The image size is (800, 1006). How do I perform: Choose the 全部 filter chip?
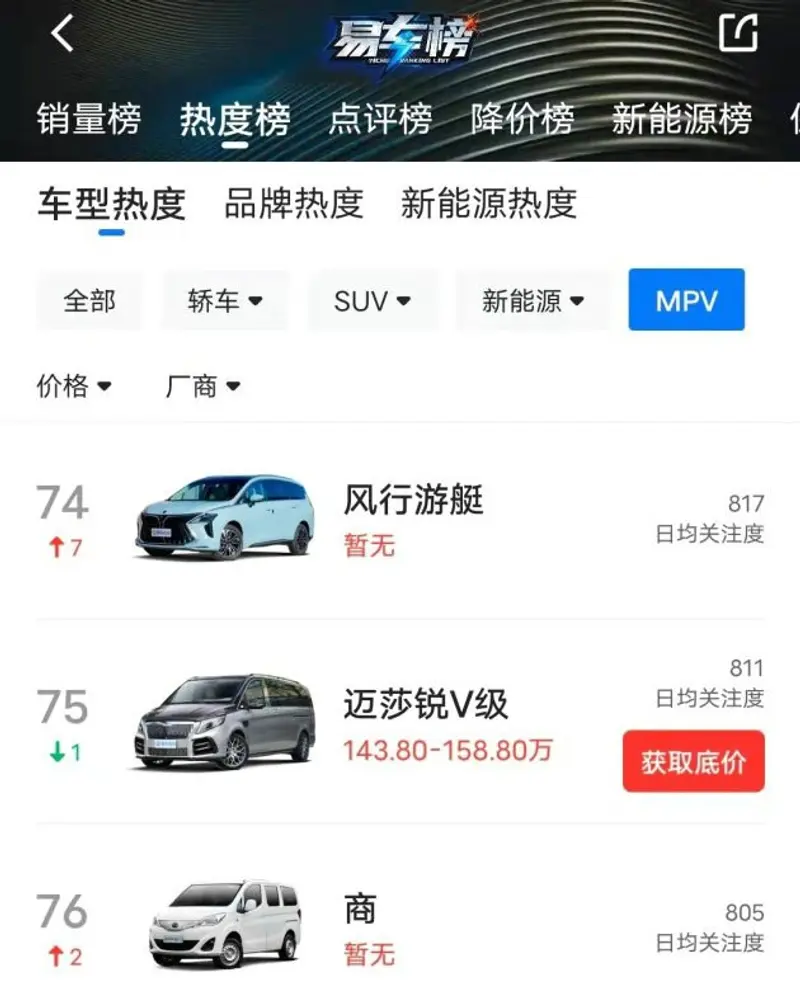pyautogui.click(x=89, y=300)
